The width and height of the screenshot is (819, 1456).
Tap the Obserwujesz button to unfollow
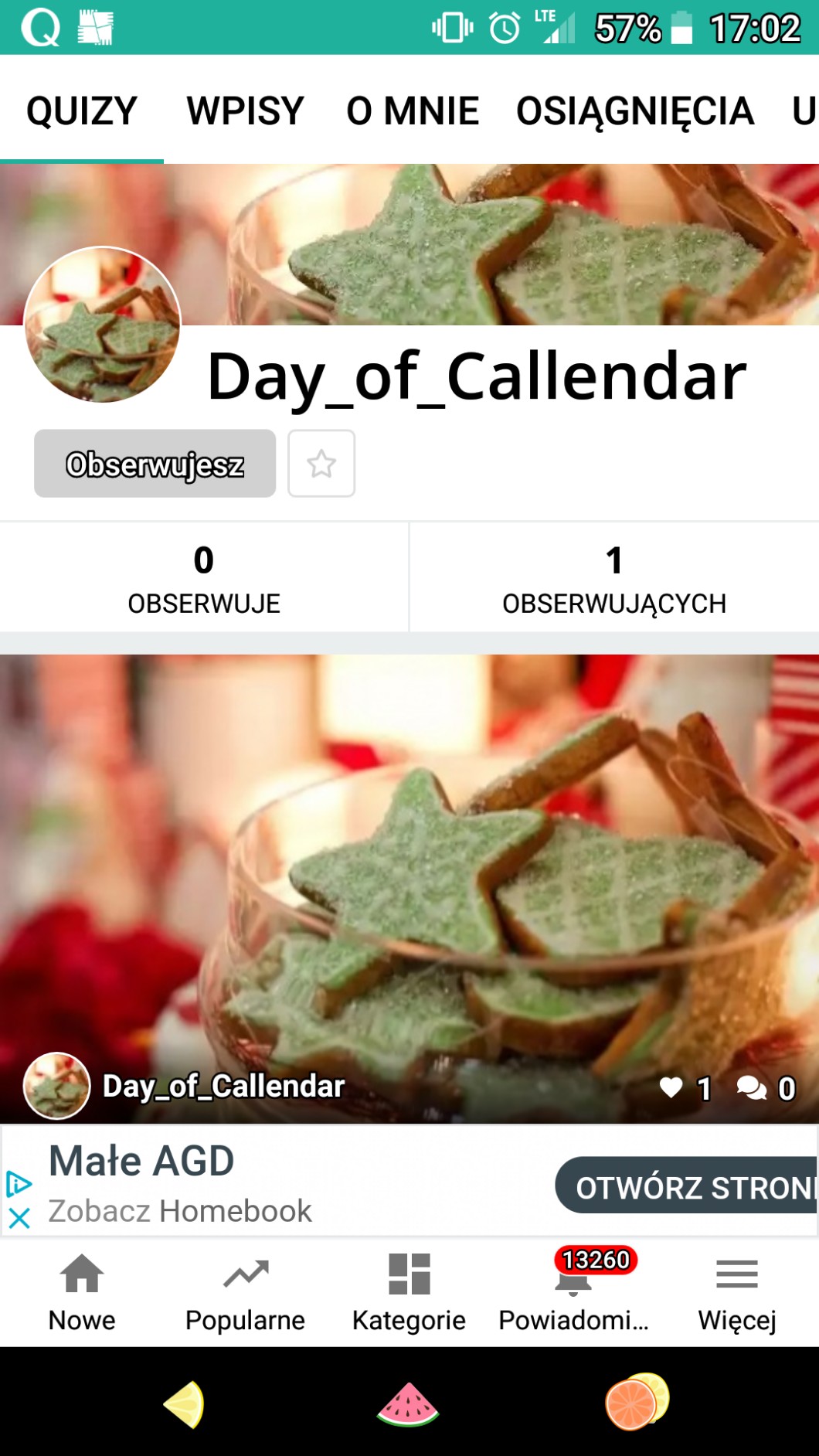pyautogui.click(x=155, y=464)
